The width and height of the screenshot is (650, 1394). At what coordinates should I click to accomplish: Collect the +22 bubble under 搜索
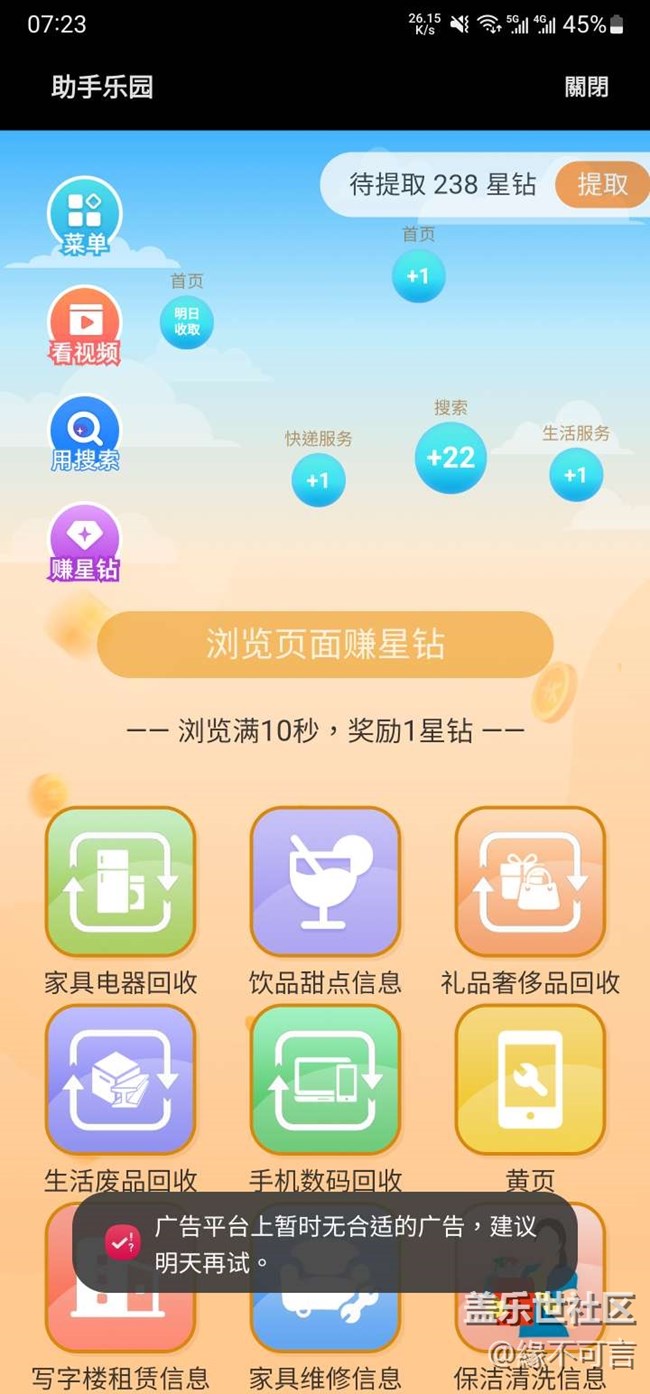pos(450,457)
